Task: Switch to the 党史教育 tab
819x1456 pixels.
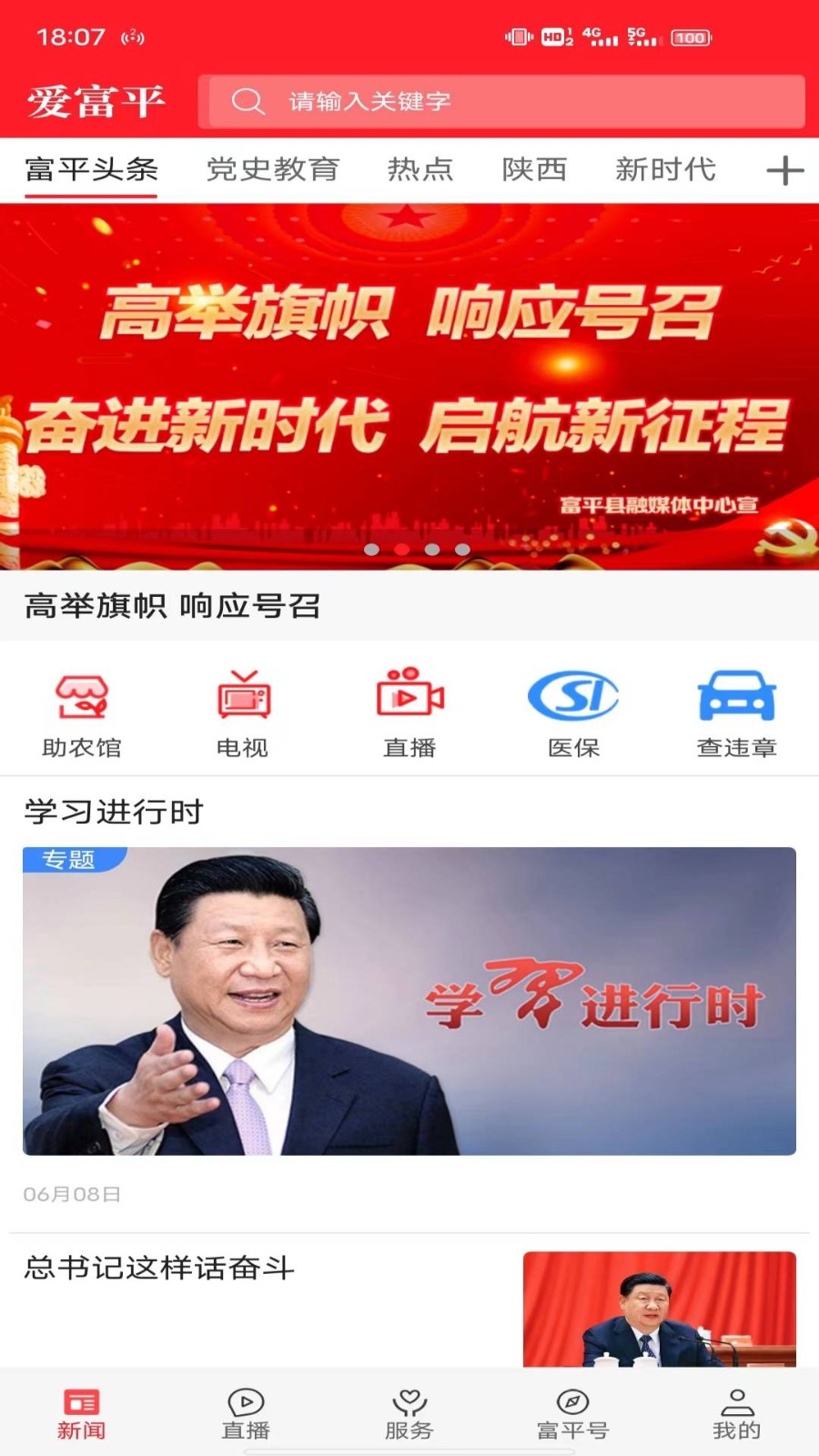Action: [272, 169]
